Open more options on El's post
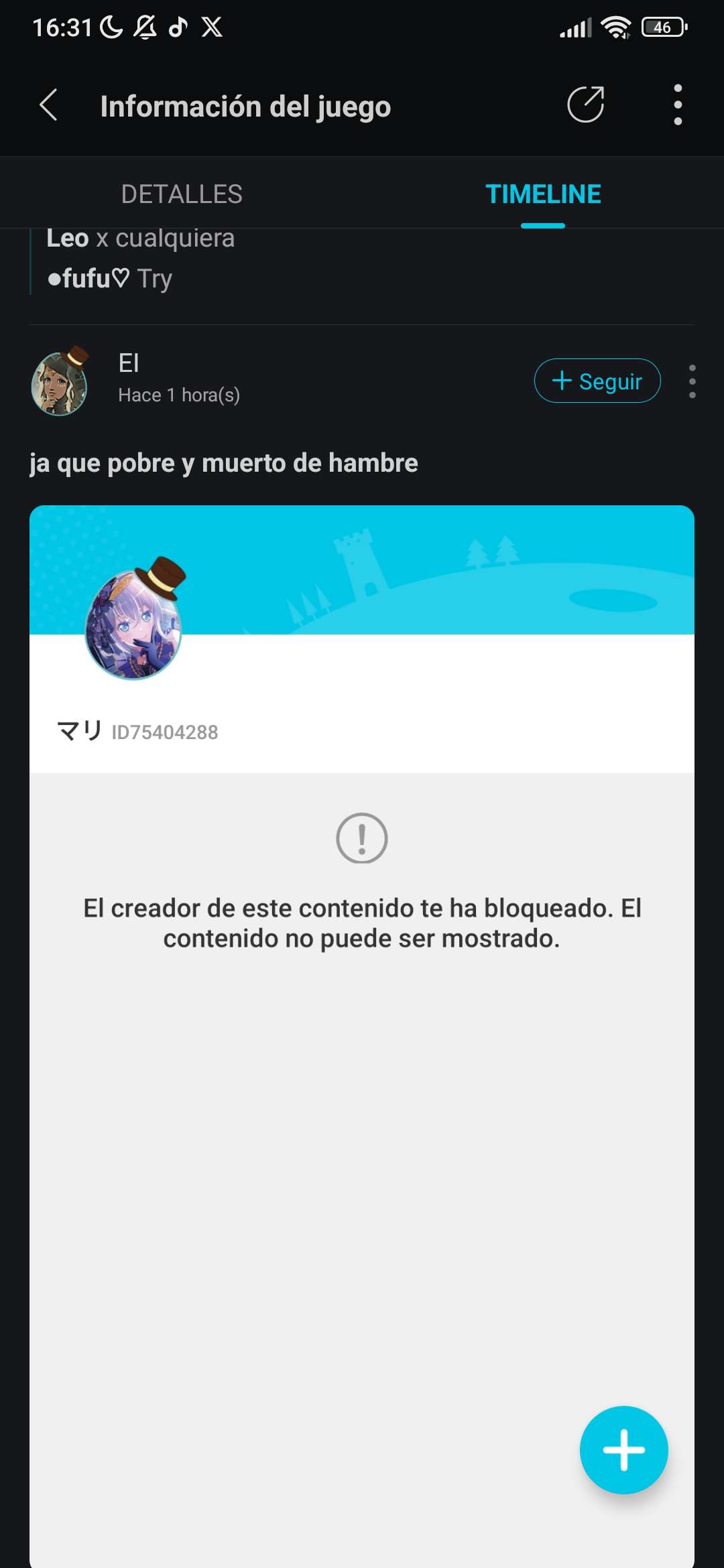The height and width of the screenshot is (1568, 724). [692, 381]
